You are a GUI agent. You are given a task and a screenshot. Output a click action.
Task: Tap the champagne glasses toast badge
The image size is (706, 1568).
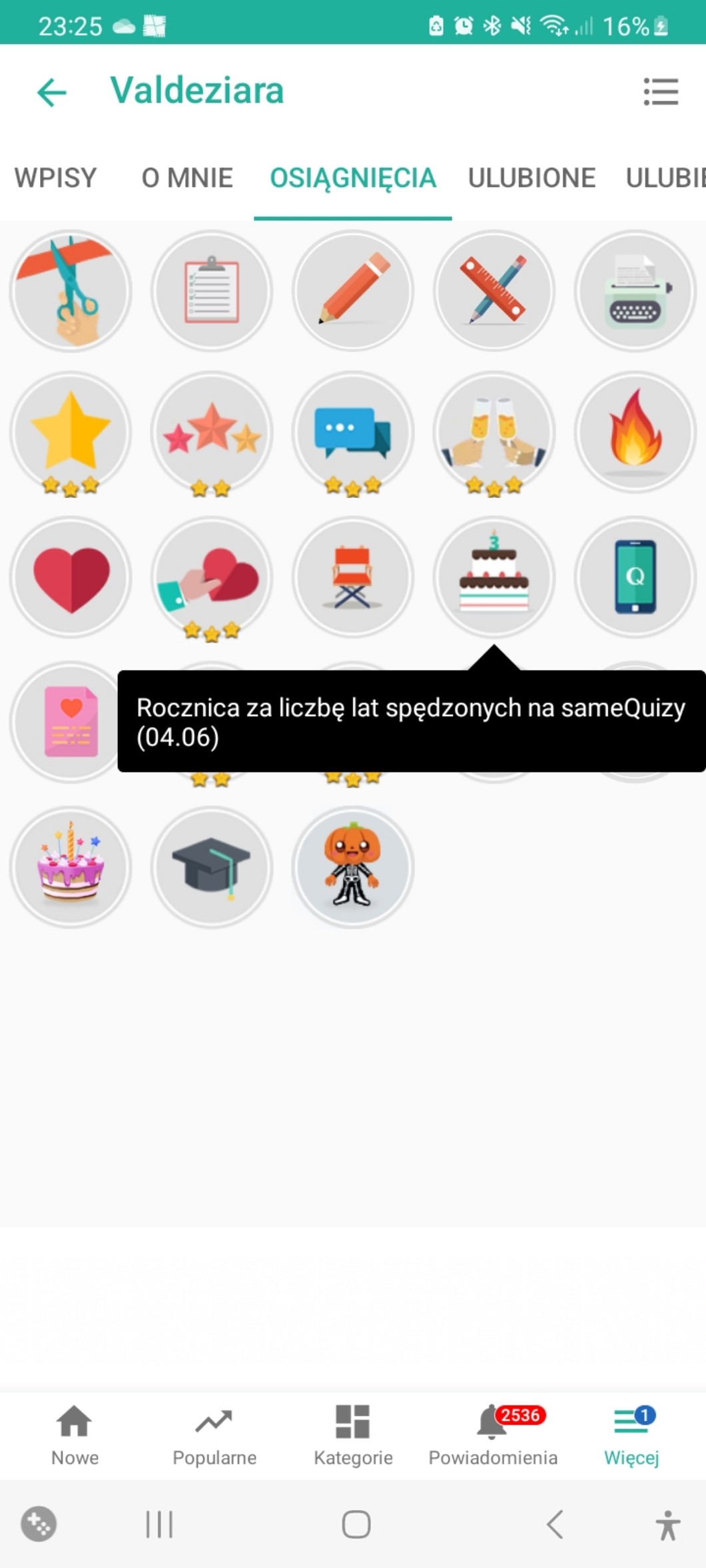494,432
